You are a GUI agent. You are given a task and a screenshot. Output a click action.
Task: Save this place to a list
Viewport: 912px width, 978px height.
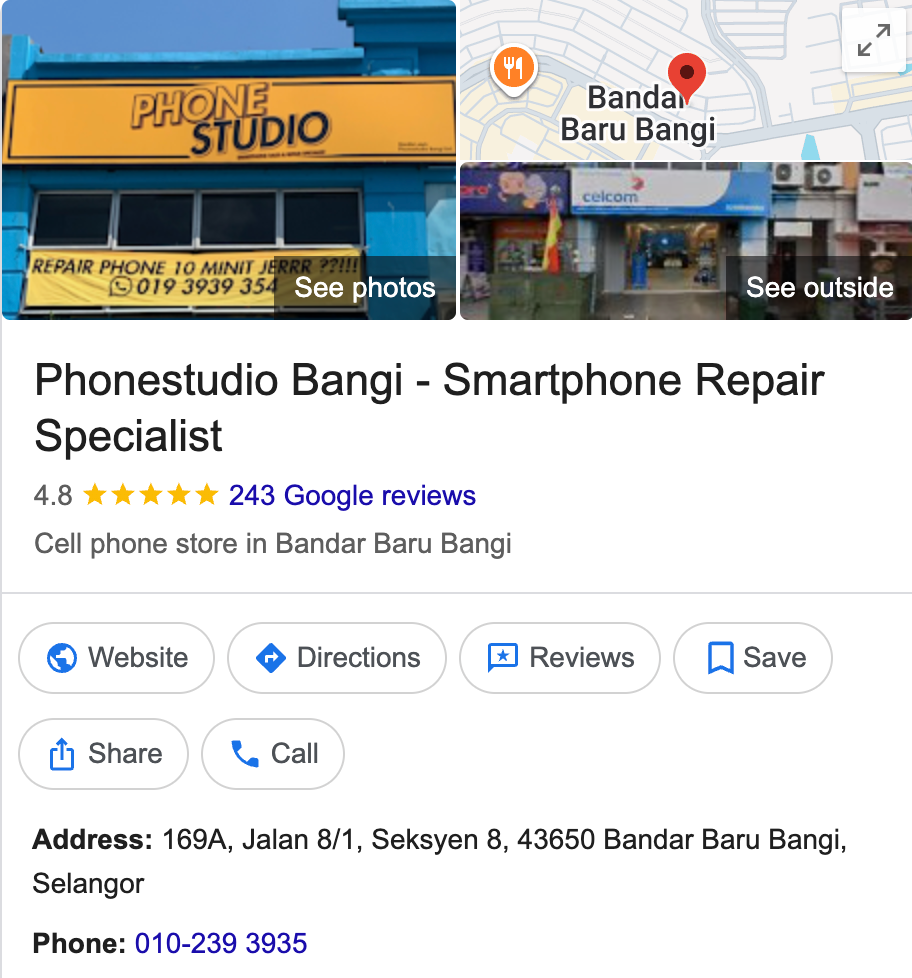click(x=753, y=658)
